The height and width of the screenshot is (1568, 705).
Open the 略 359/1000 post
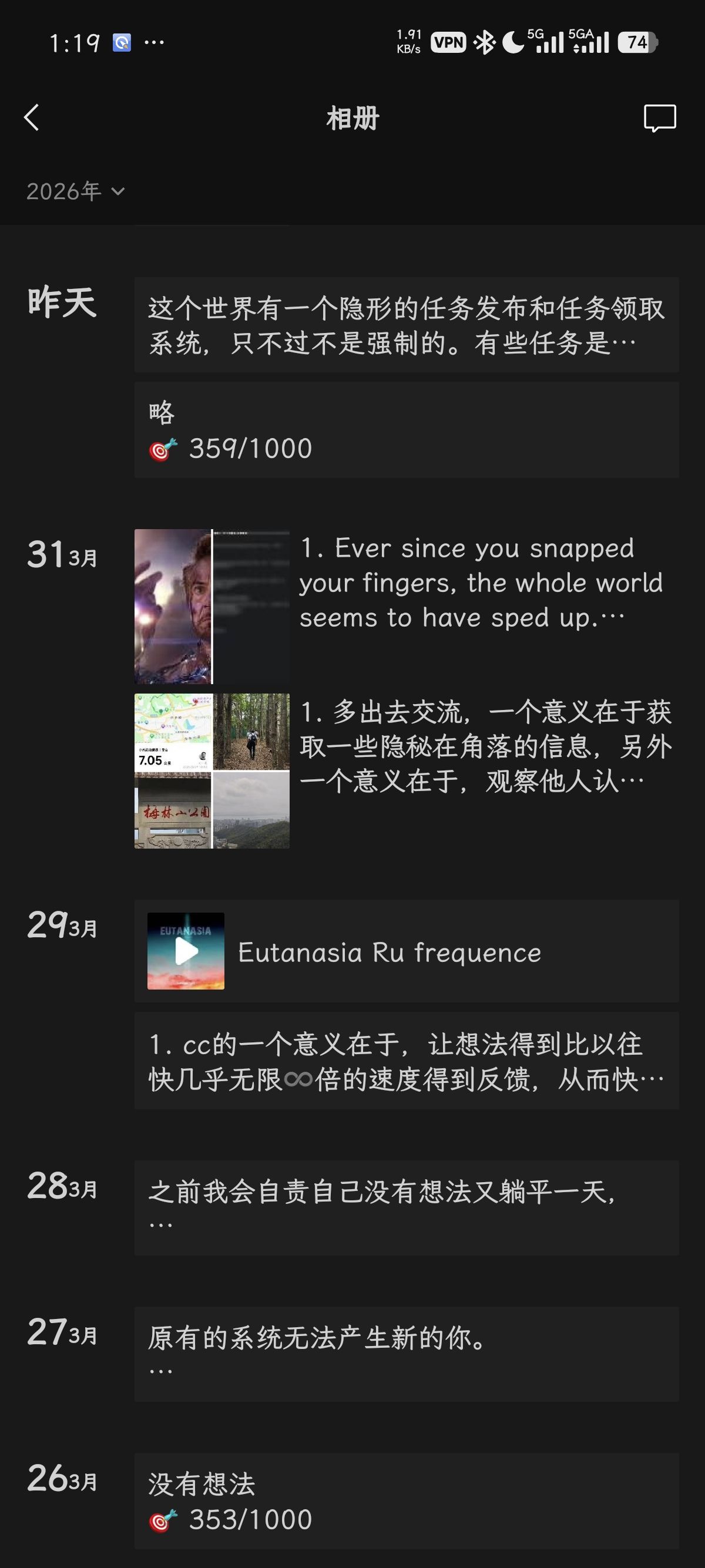pyautogui.click(x=406, y=430)
